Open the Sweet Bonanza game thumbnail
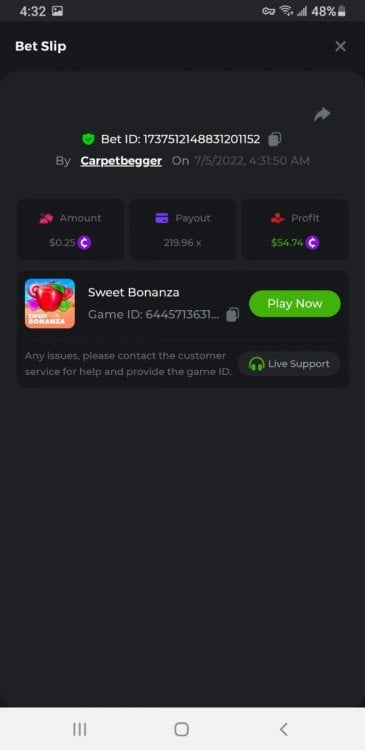Image resolution: width=365 pixels, height=750 pixels. coord(50,304)
